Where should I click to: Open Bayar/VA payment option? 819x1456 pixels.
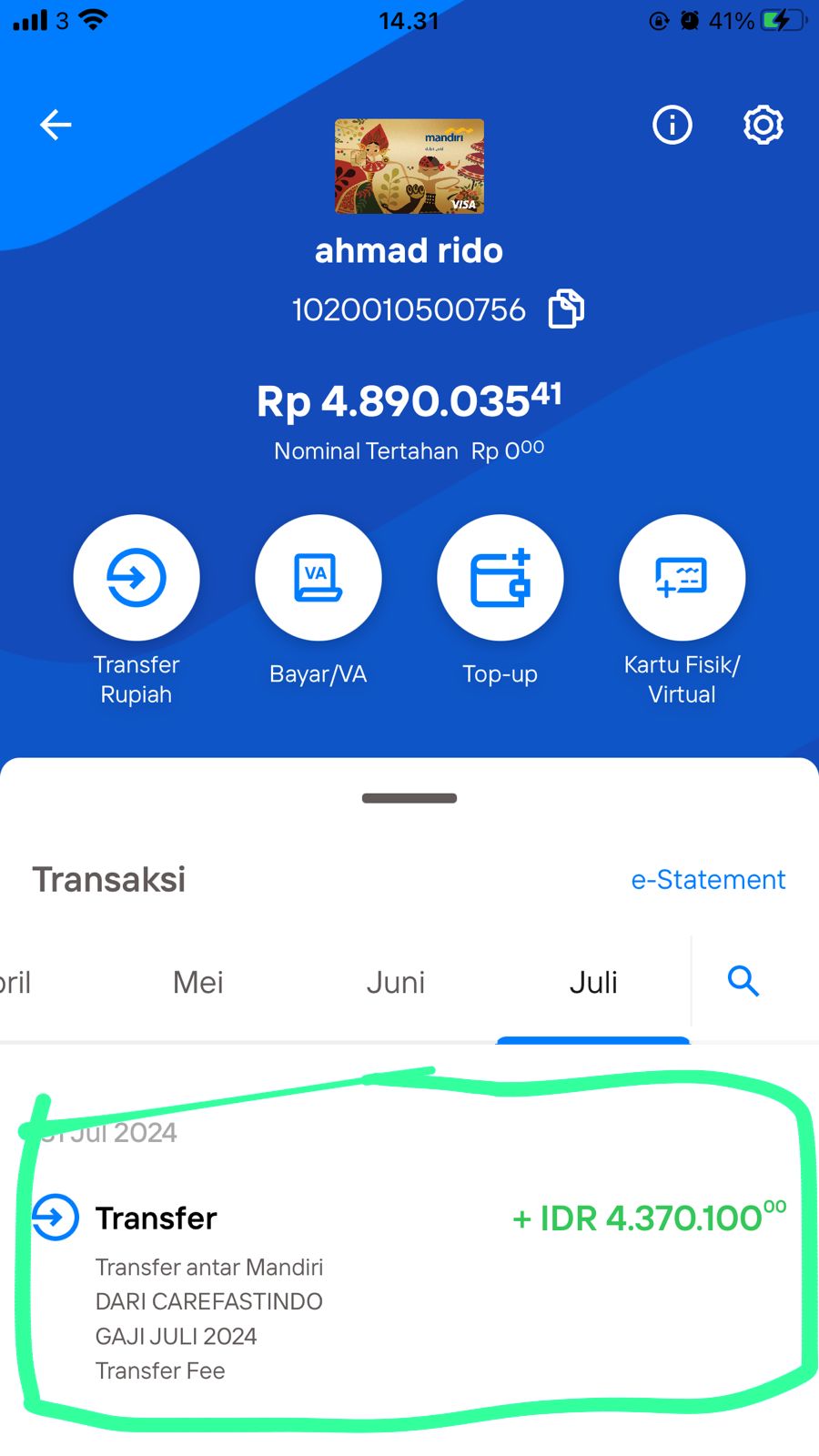(318, 578)
